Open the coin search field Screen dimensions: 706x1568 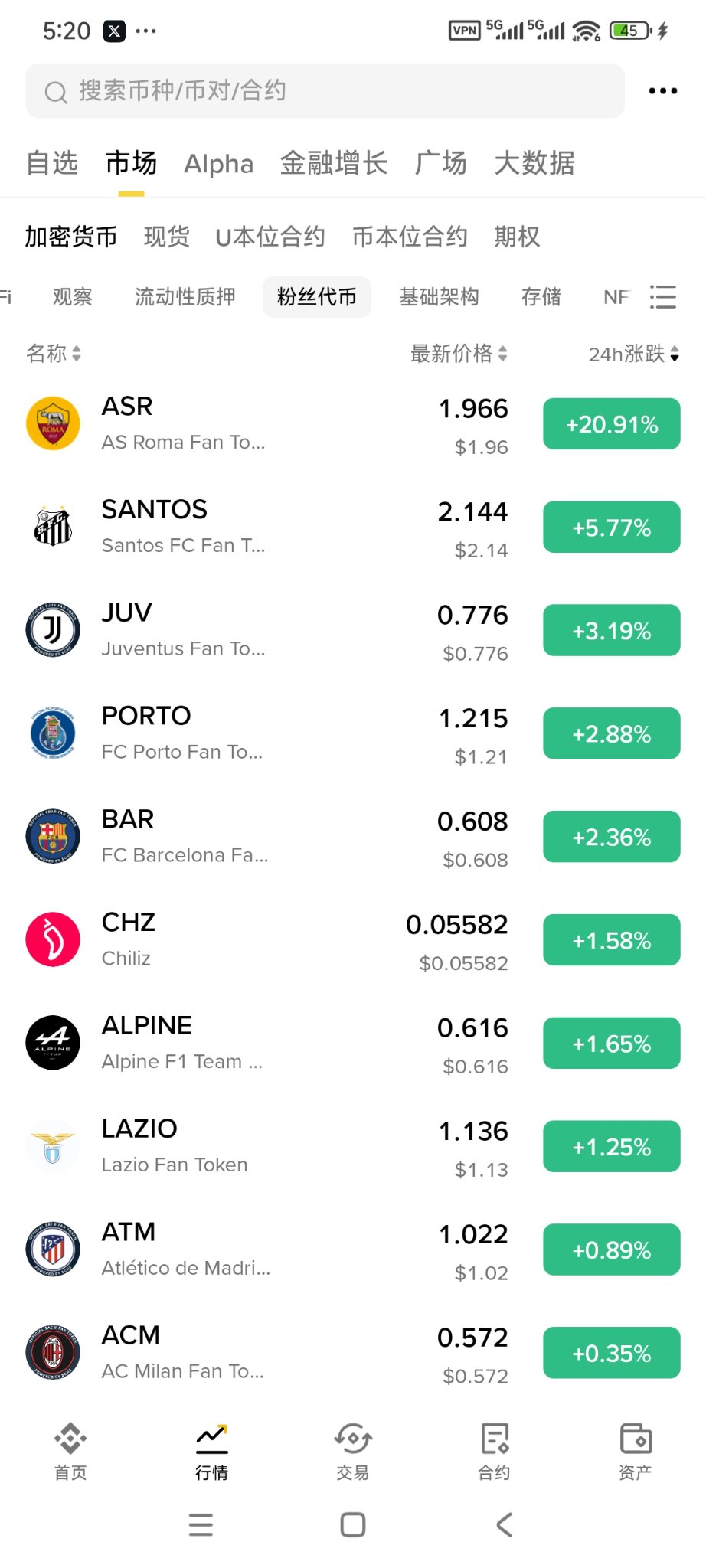pos(325,91)
